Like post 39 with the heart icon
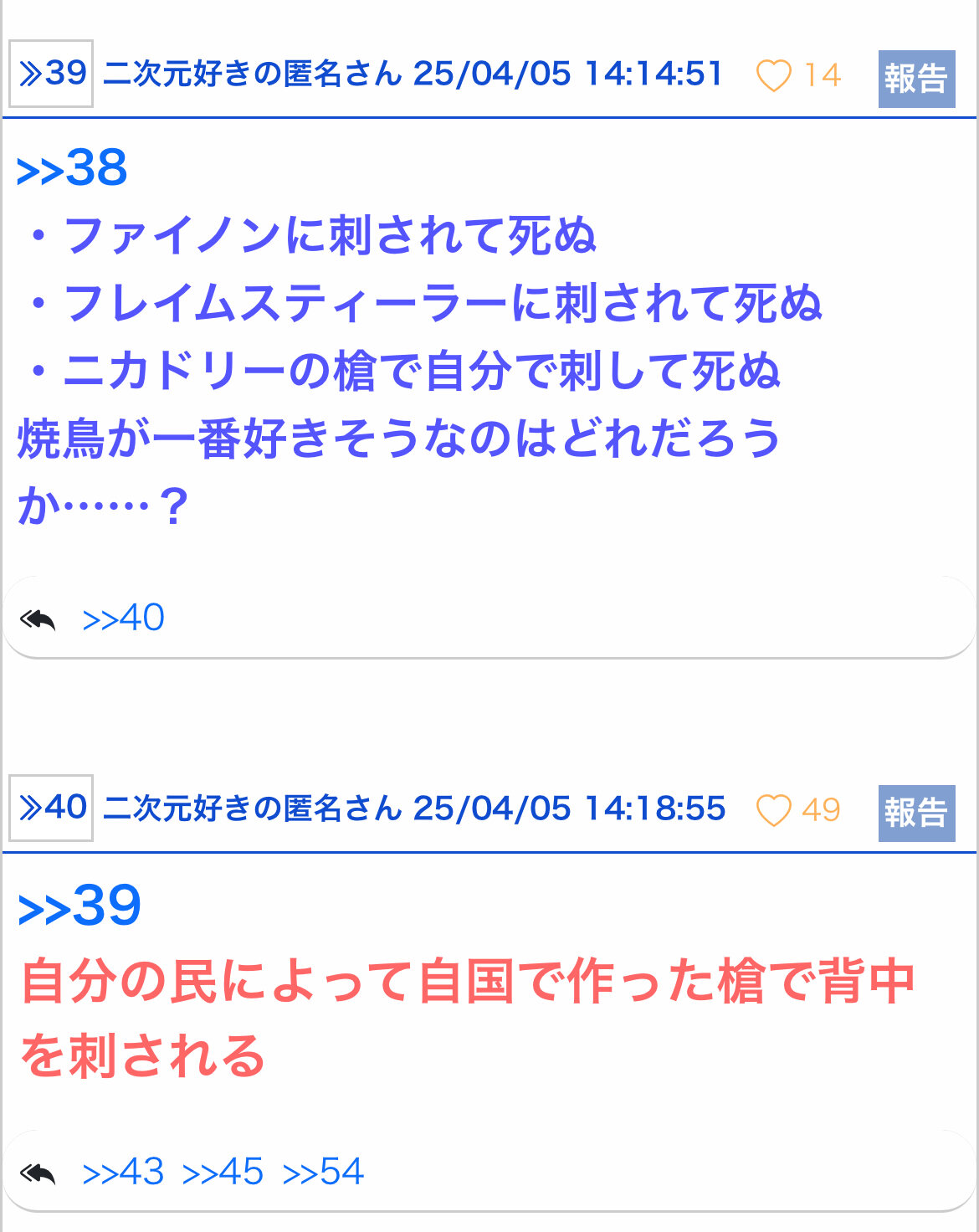The image size is (979, 1232). [773, 75]
